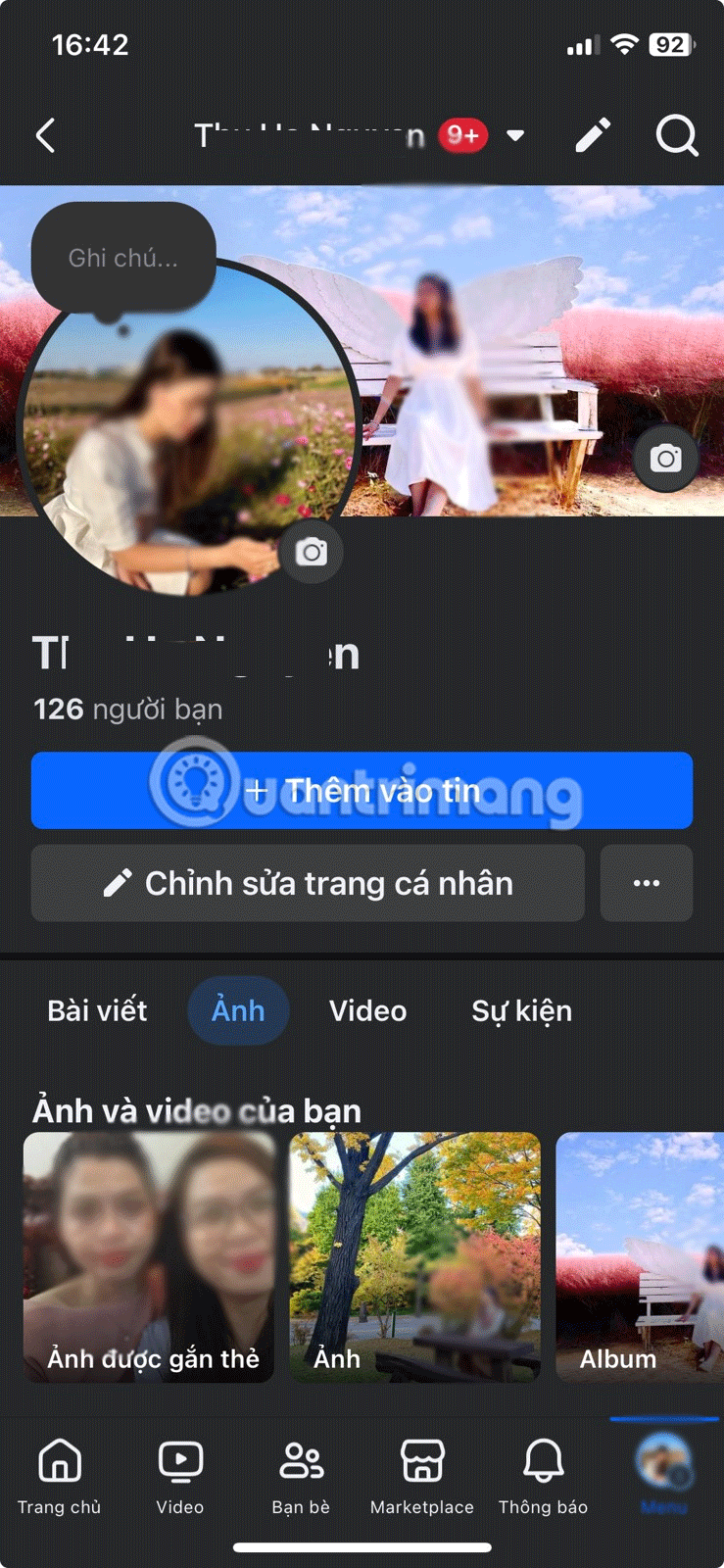
Task: Open Chỉnh sửa trang cá nhân
Action: (x=308, y=883)
